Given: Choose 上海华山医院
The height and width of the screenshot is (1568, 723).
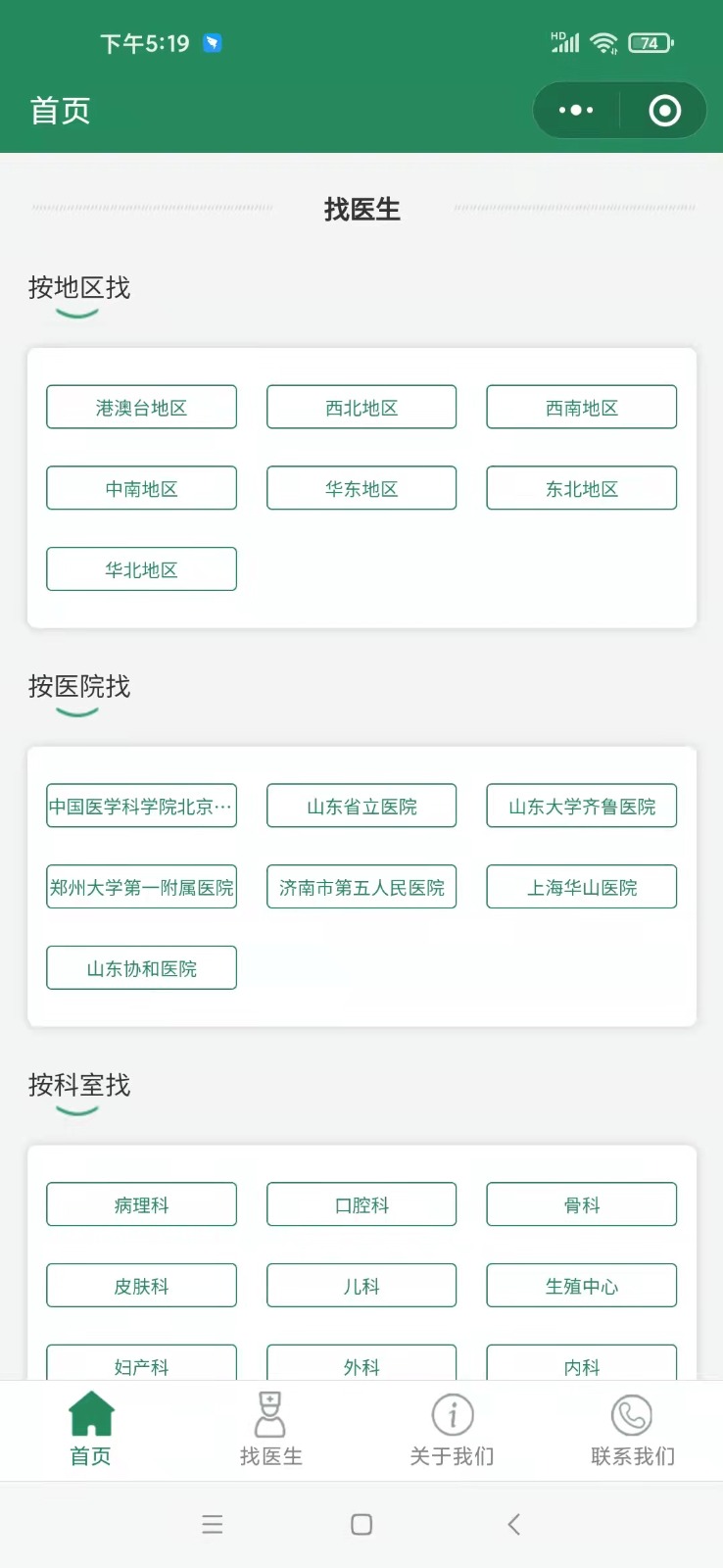Looking at the screenshot, I should tap(582, 887).
